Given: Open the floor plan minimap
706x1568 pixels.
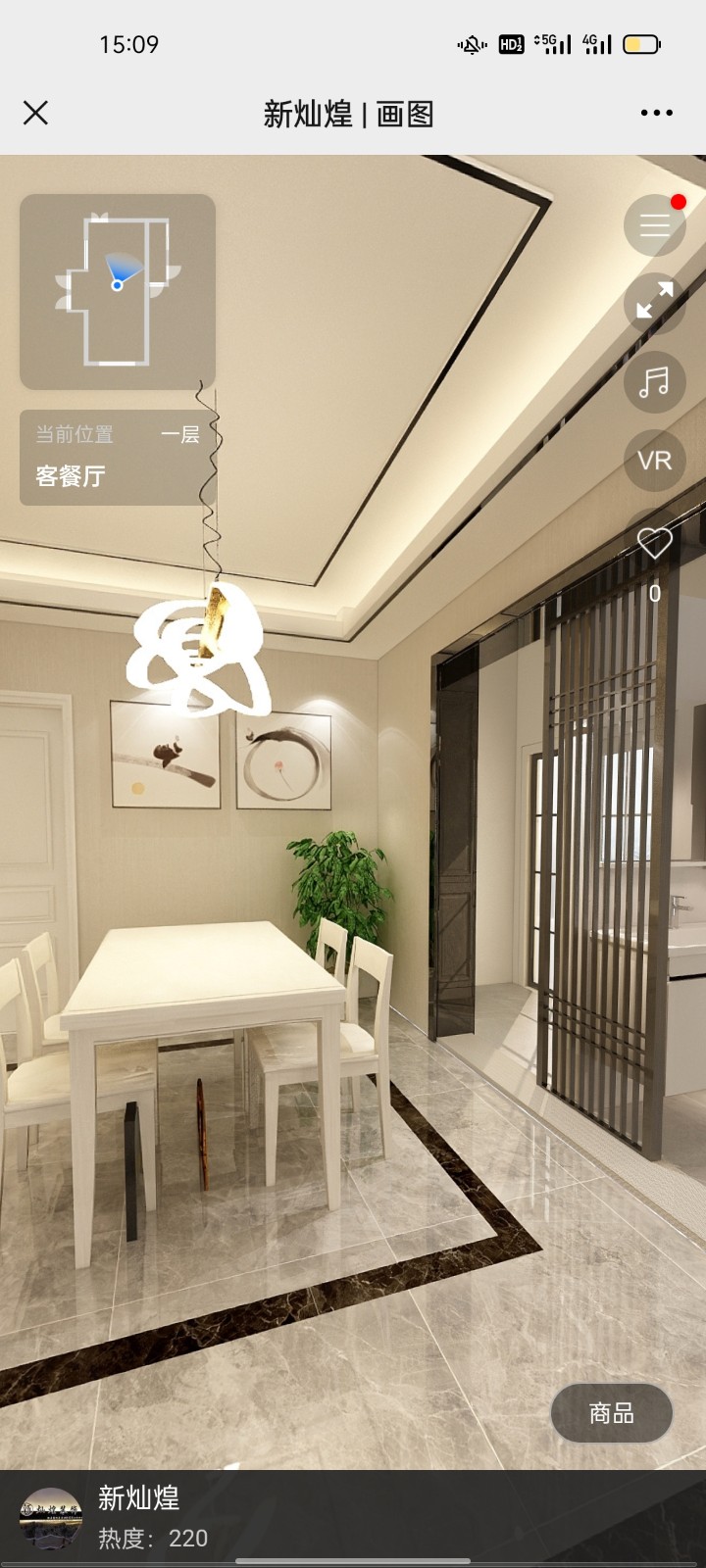Looking at the screenshot, I should (x=118, y=291).
